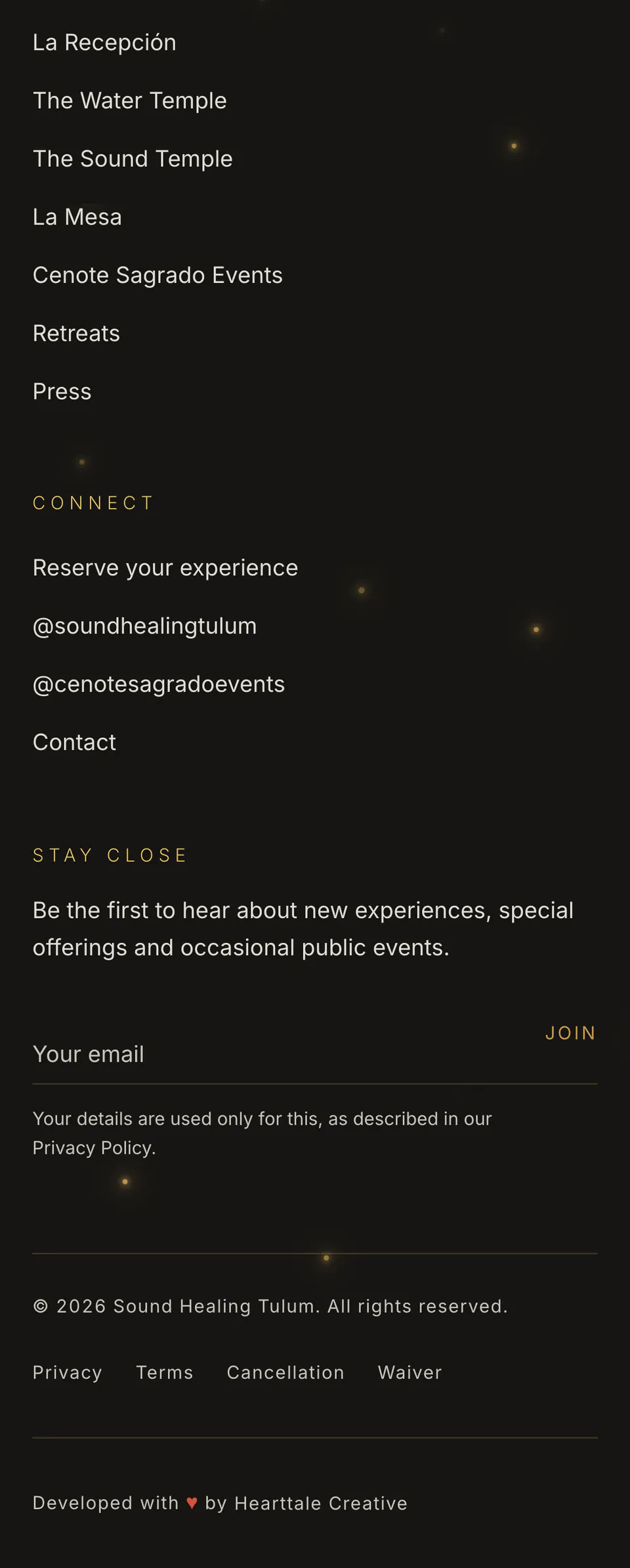630x1568 pixels.
Task: Open the Cancellation policy link
Action: (x=285, y=1372)
